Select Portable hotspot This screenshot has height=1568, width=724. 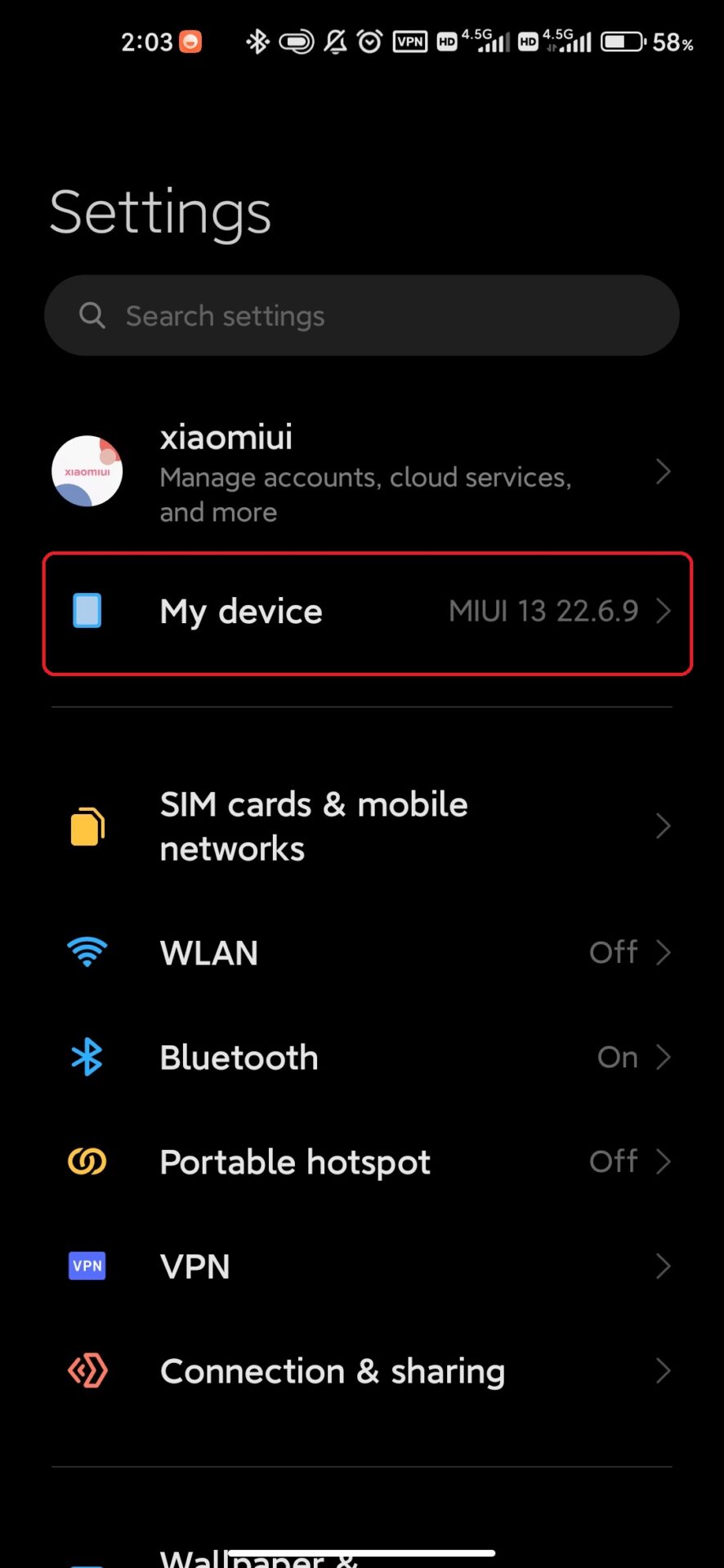point(361,1161)
